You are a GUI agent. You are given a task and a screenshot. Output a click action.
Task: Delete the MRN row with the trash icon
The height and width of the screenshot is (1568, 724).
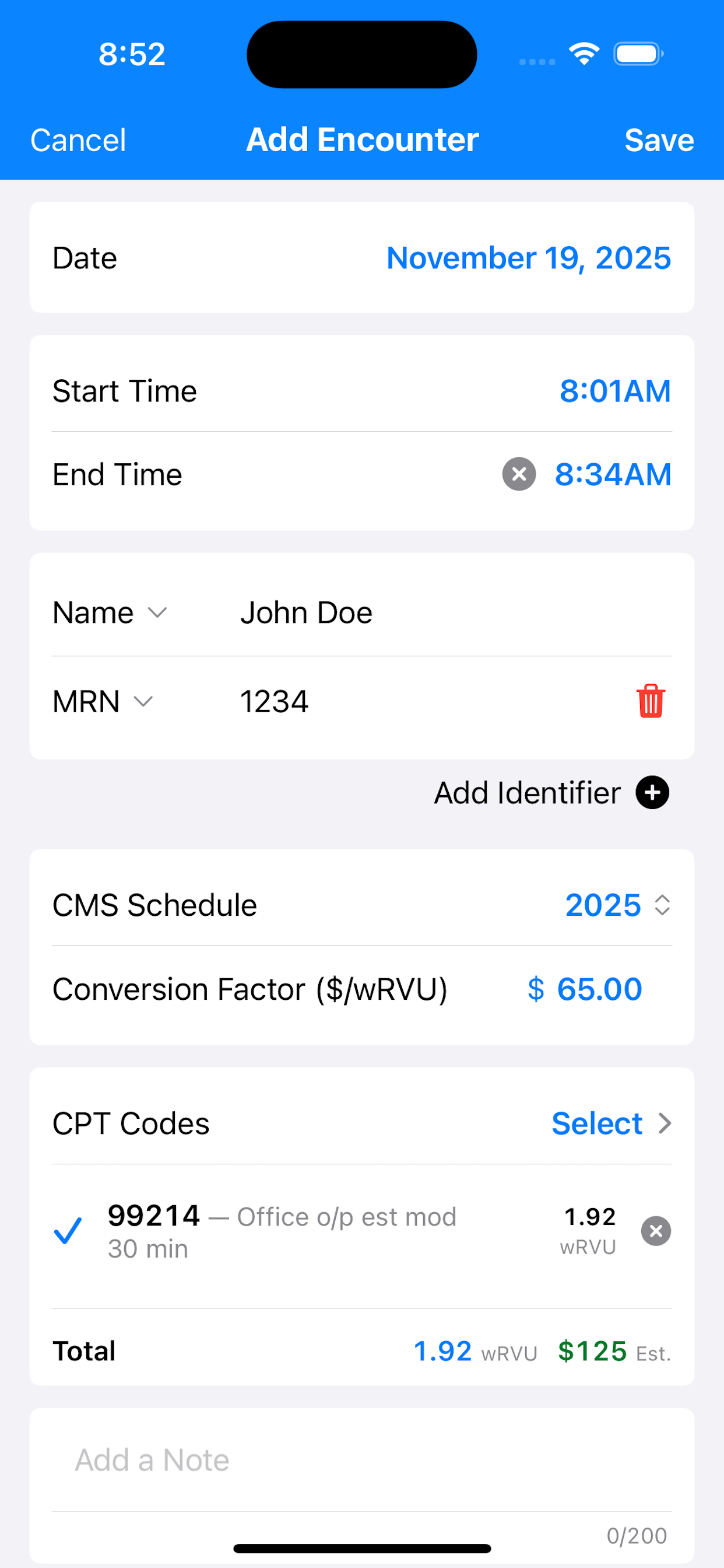coord(651,701)
